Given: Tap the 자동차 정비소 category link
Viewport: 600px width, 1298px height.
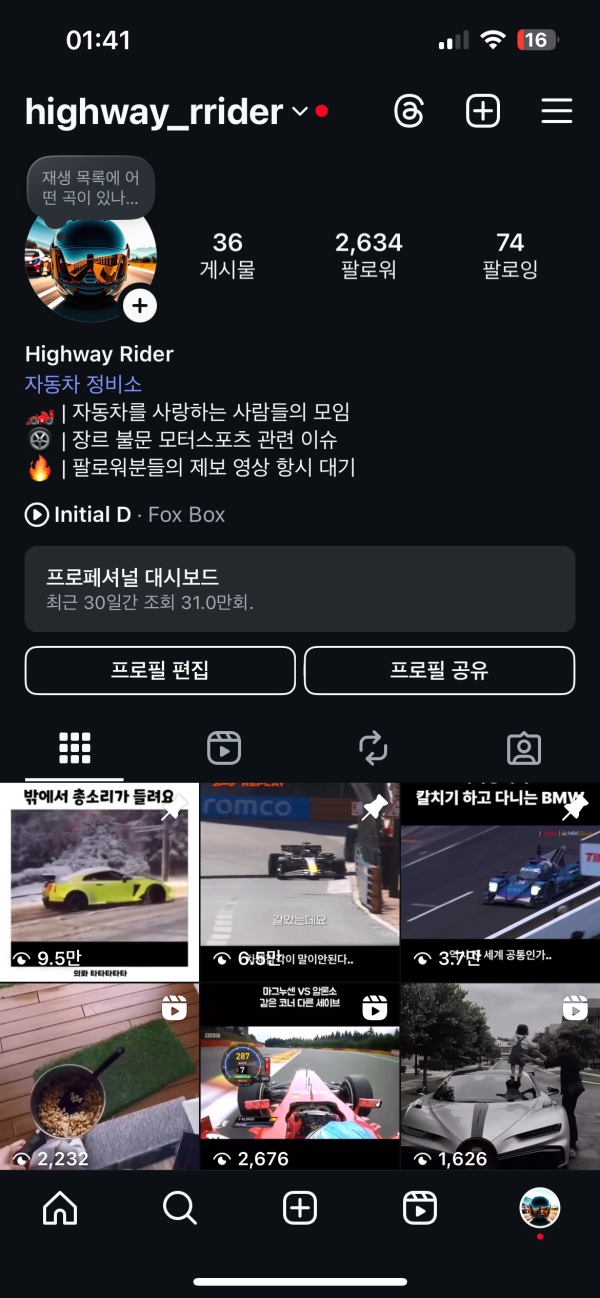Looking at the screenshot, I should (83, 384).
